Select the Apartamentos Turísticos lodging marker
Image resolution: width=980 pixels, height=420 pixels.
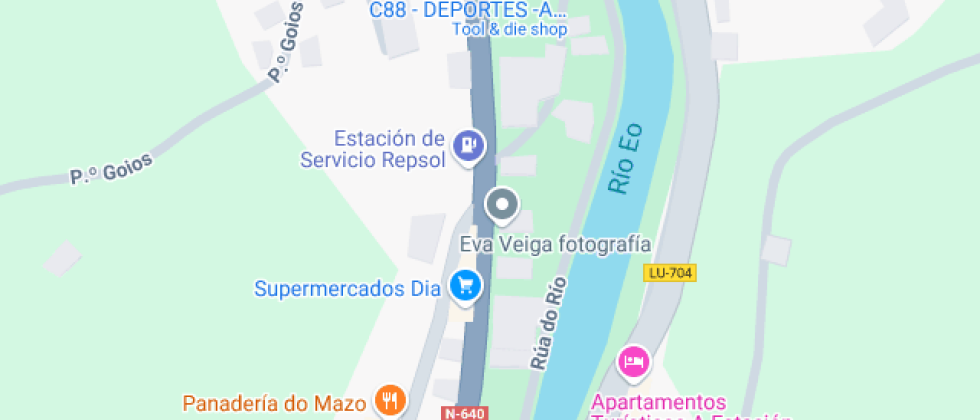(x=634, y=360)
